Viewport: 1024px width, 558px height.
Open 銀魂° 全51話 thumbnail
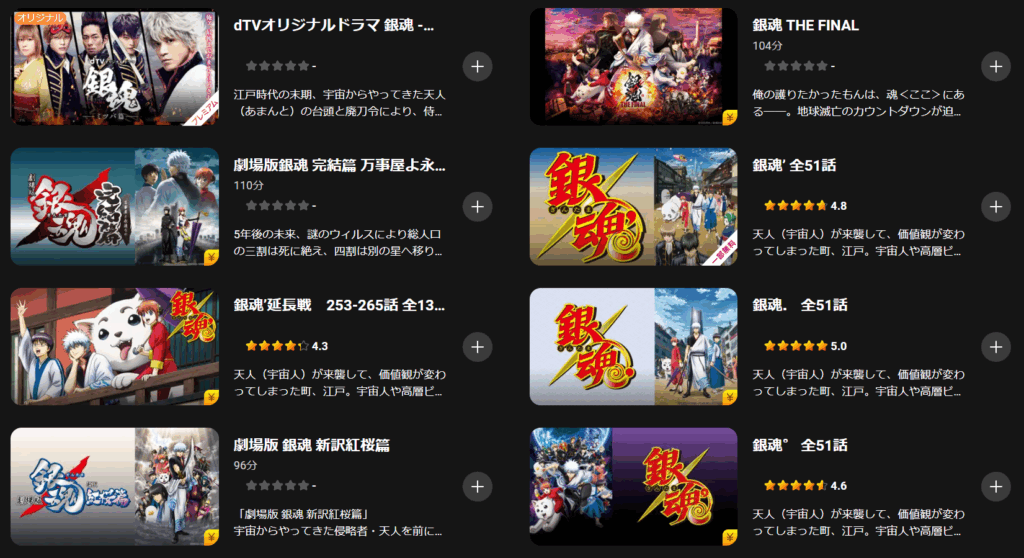tap(633, 487)
